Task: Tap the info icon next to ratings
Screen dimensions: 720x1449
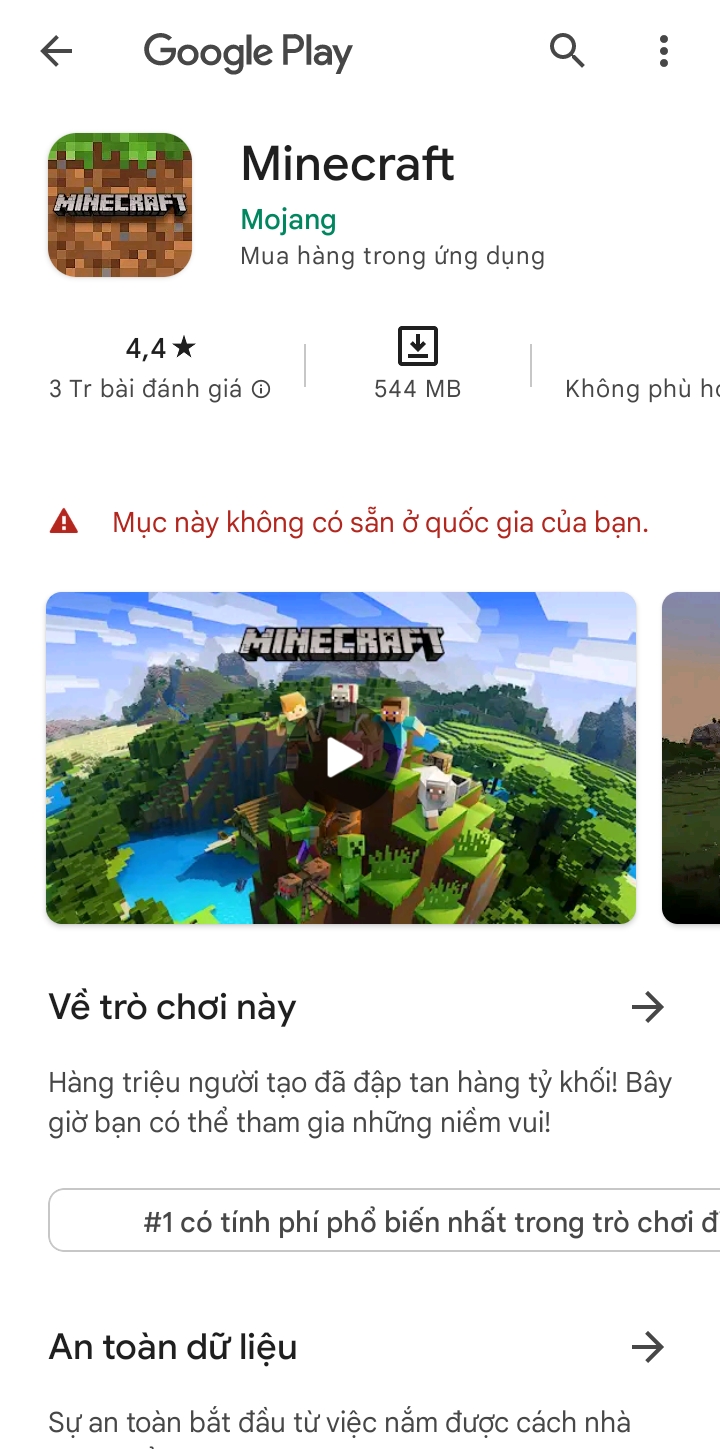Action: pos(261,389)
